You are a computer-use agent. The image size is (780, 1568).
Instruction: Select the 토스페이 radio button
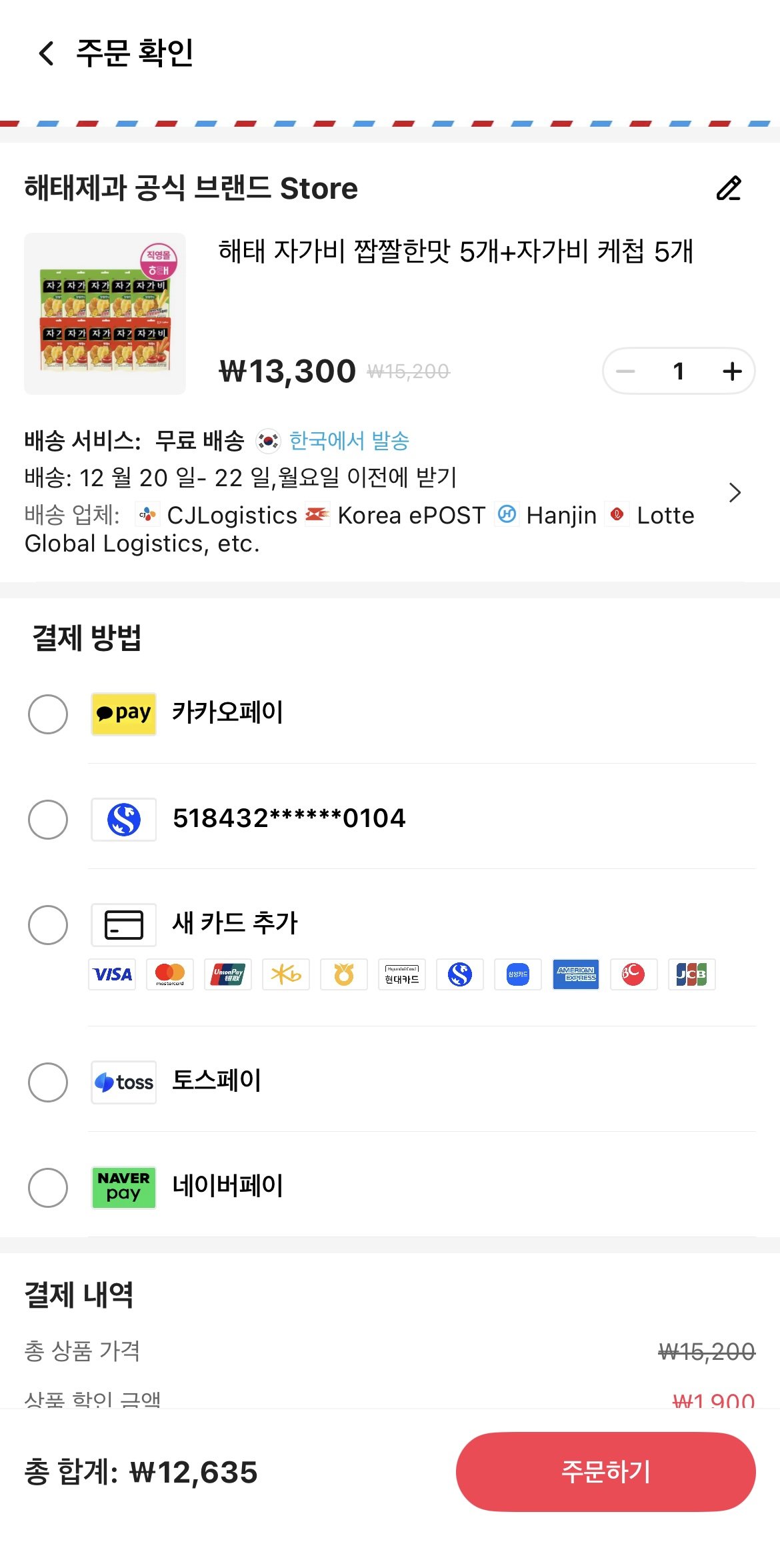pos(47,1082)
